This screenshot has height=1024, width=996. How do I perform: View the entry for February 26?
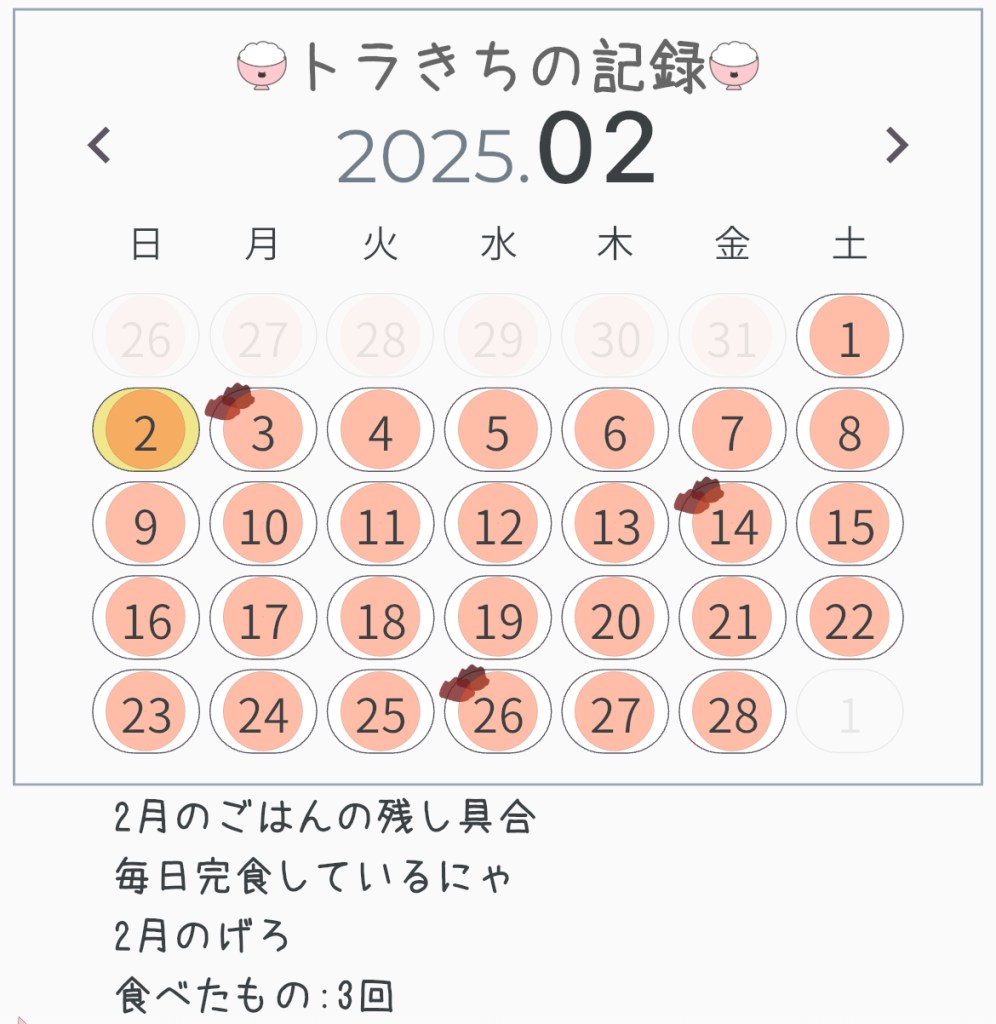[x=498, y=713]
